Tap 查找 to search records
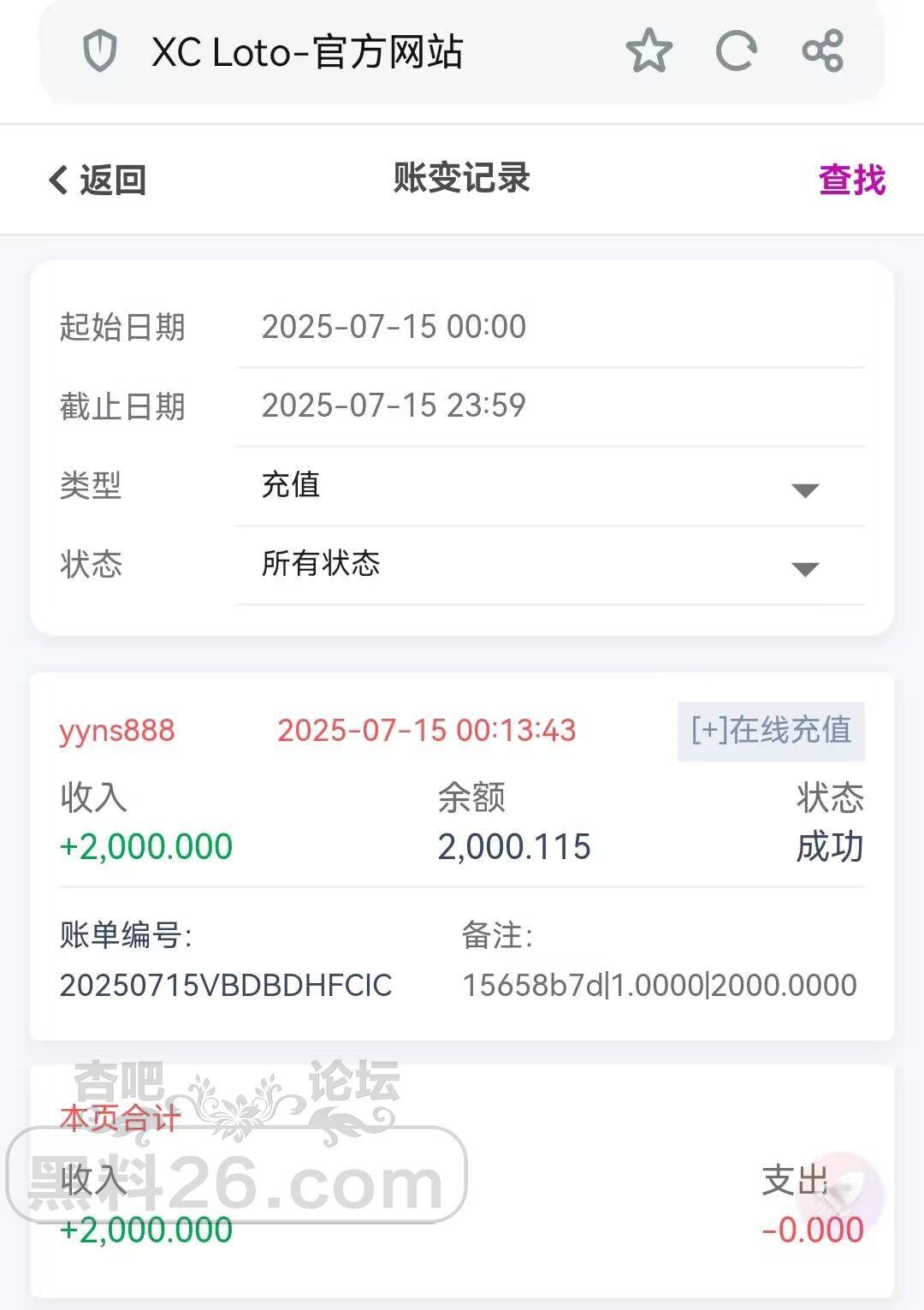 pyautogui.click(x=851, y=180)
